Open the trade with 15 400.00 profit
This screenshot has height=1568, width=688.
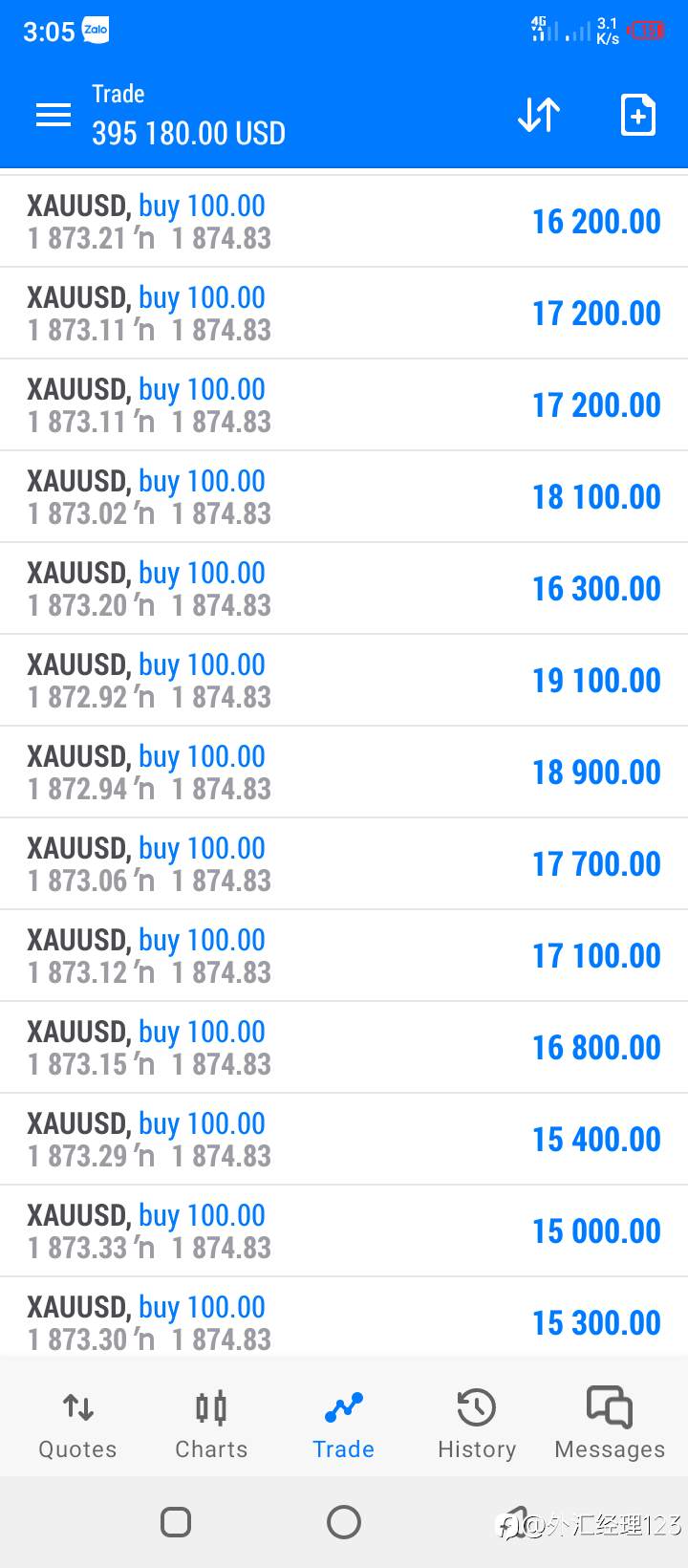click(x=344, y=1140)
